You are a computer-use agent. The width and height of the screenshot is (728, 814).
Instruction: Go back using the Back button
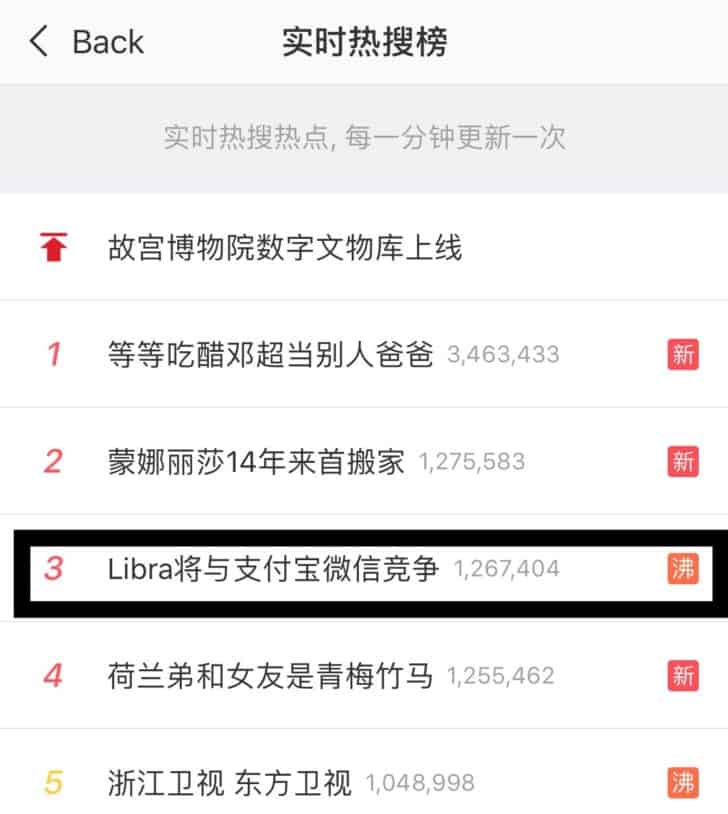click(x=87, y=42)
